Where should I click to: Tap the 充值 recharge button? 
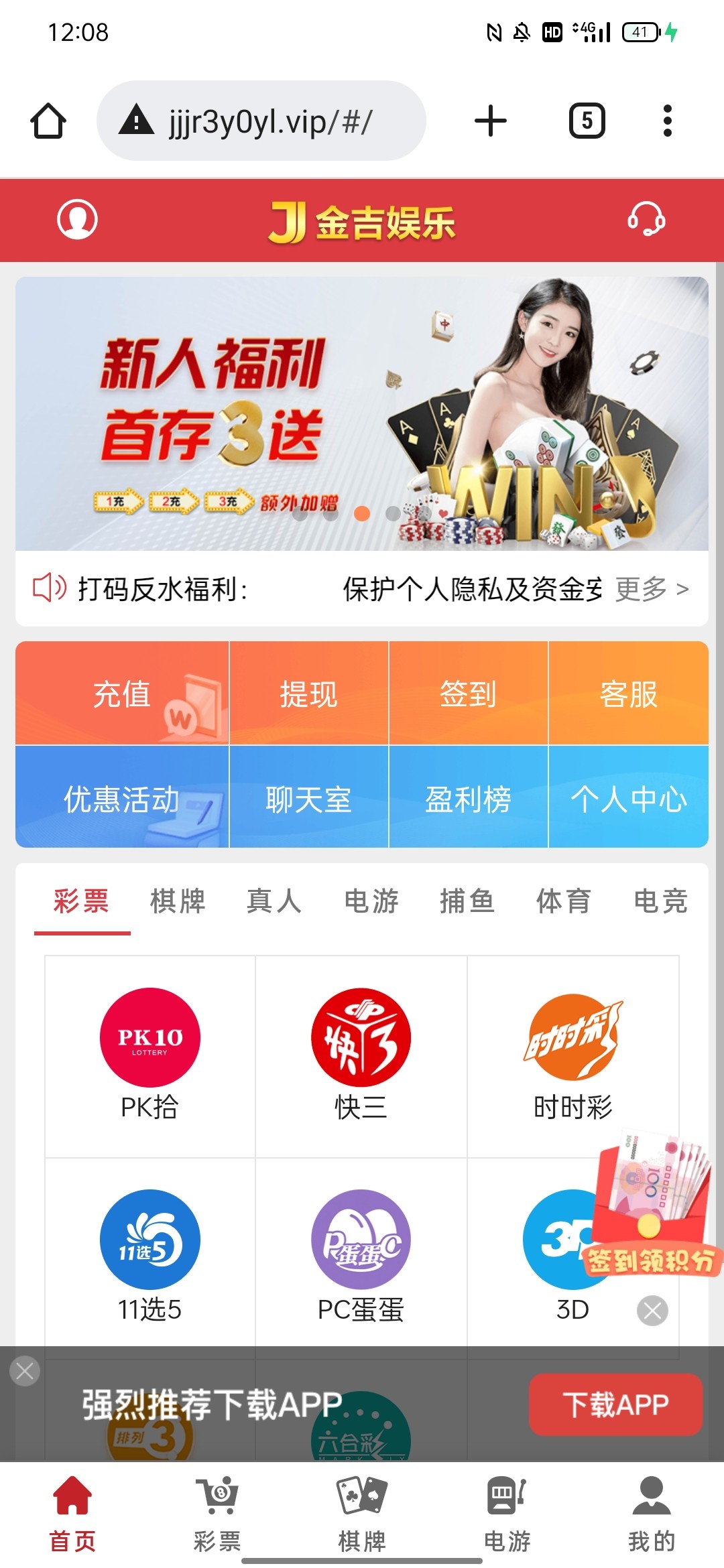(122, 694)
